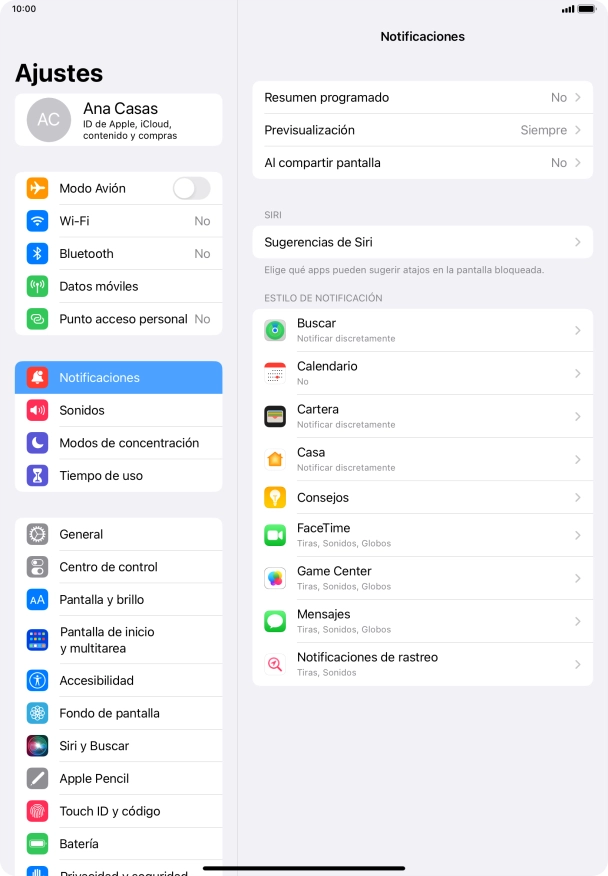608x876 pixels.
Task: Open General settings
Action: click(x=118, y=534)
